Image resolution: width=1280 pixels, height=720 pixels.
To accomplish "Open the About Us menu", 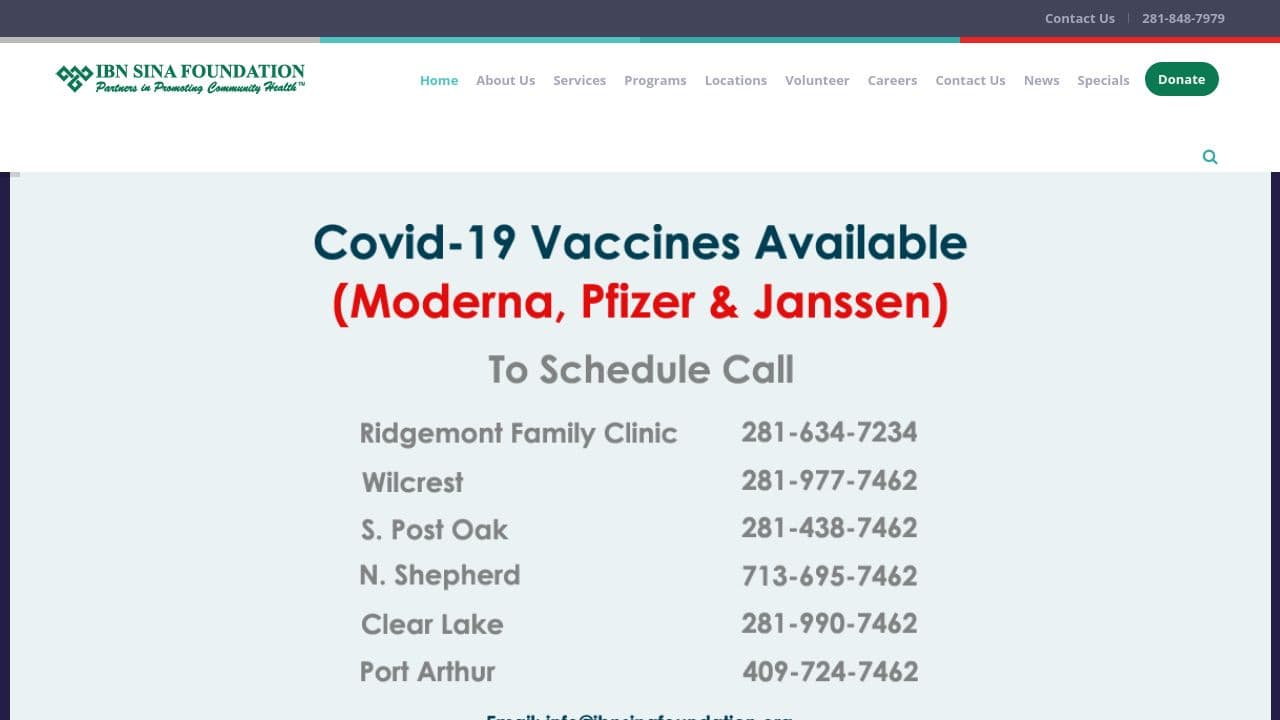I will (x=505, y=80).
